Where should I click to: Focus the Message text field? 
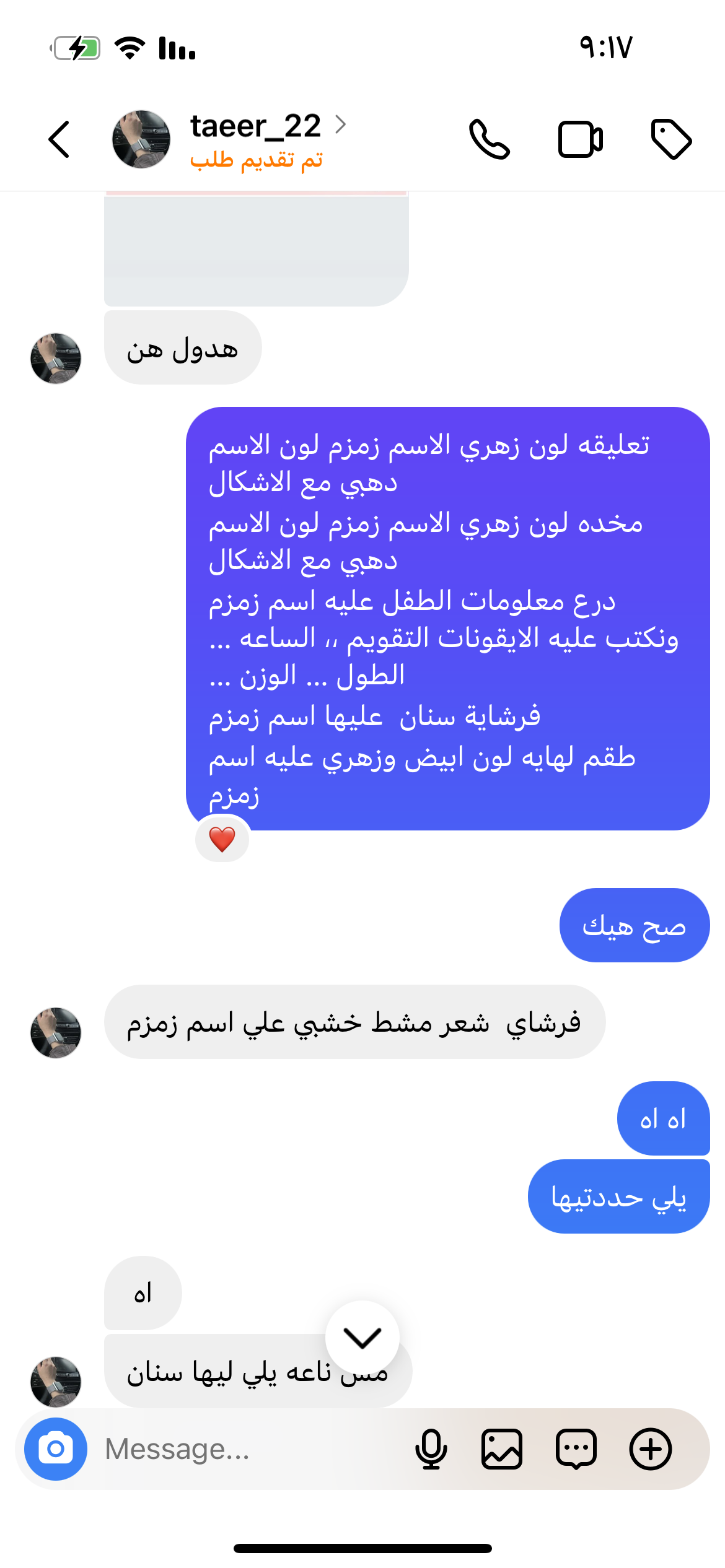(x=248, y=1449)
